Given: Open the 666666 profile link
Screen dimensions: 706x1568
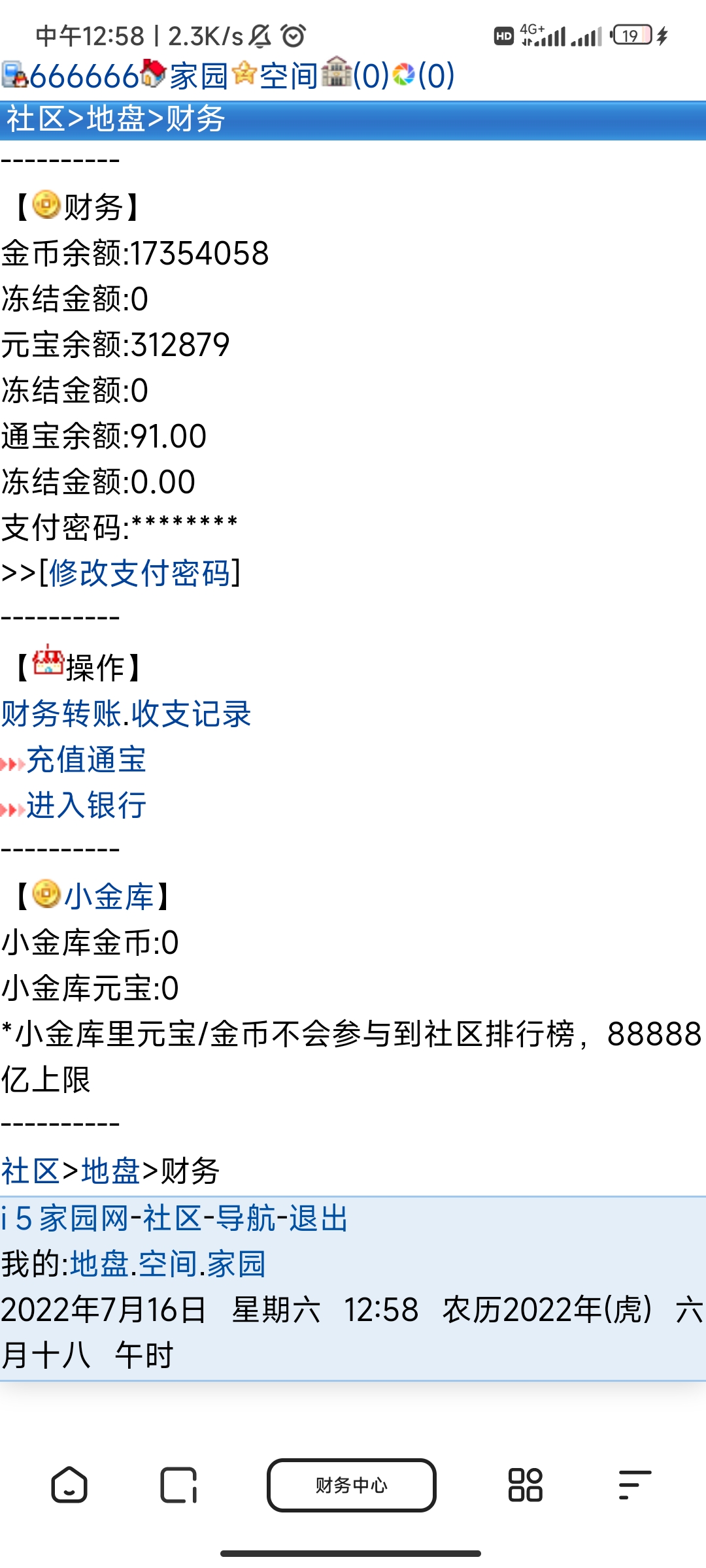Looking at the screenshot, I should click(x=84, y=76).
